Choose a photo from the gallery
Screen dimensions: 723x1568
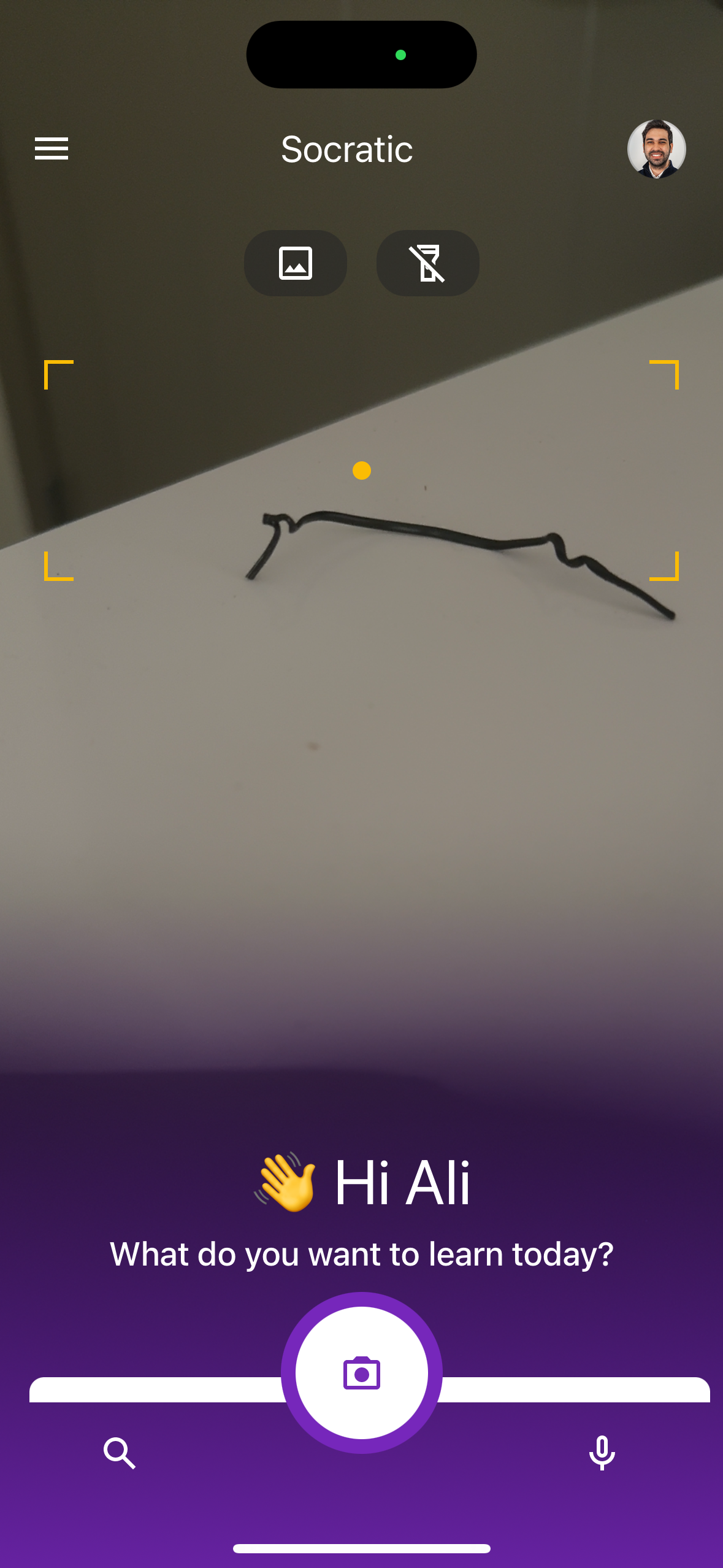point(296,263)
